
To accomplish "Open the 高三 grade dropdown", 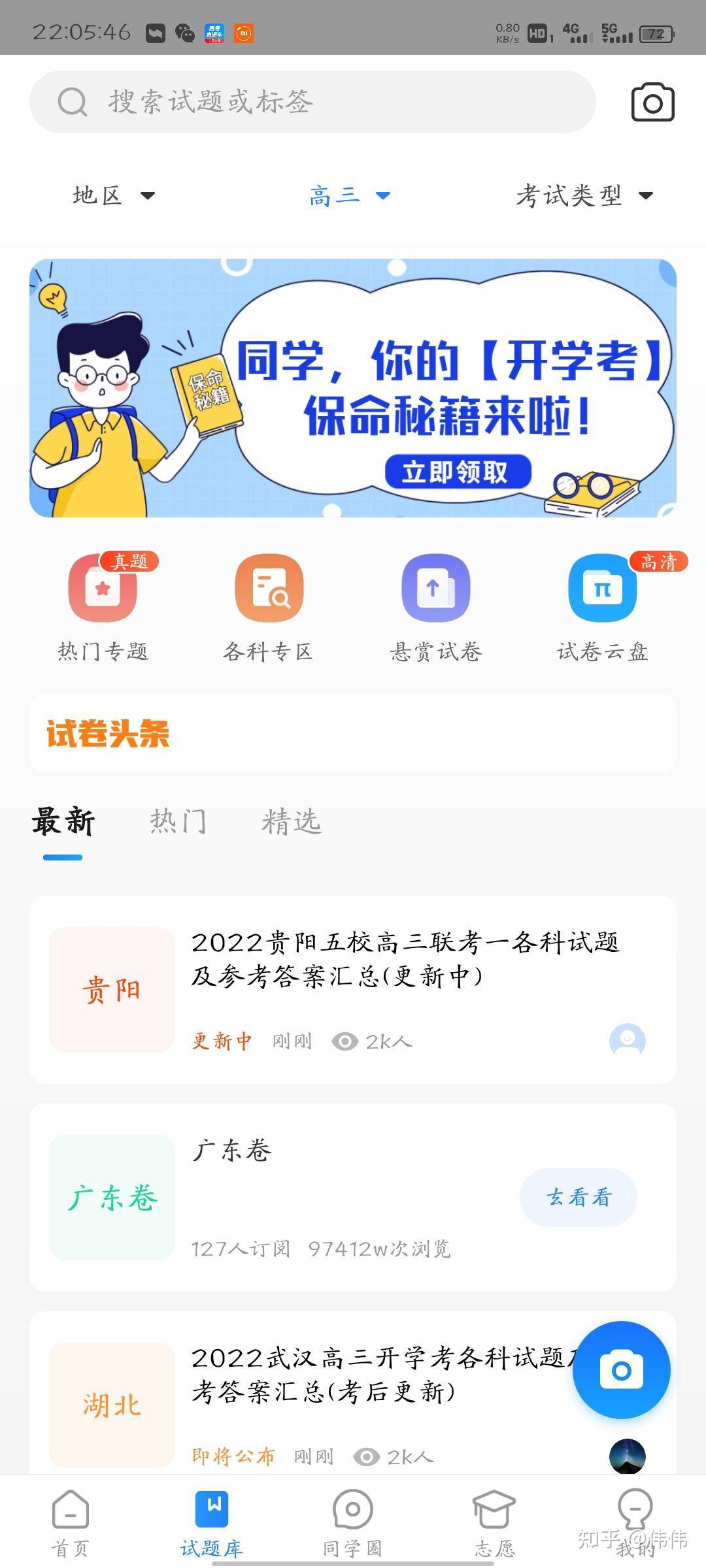I will [349, 195].
